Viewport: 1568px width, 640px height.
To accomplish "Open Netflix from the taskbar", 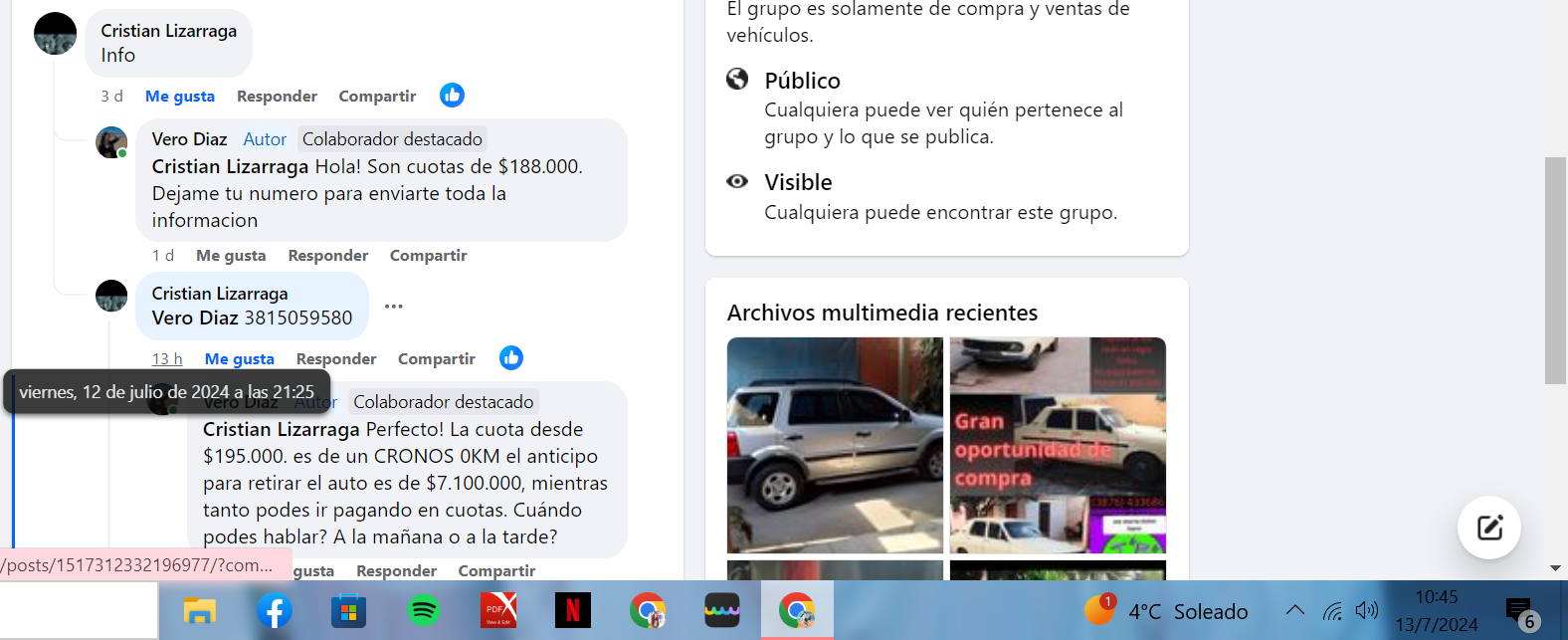I will pos(573,610).
